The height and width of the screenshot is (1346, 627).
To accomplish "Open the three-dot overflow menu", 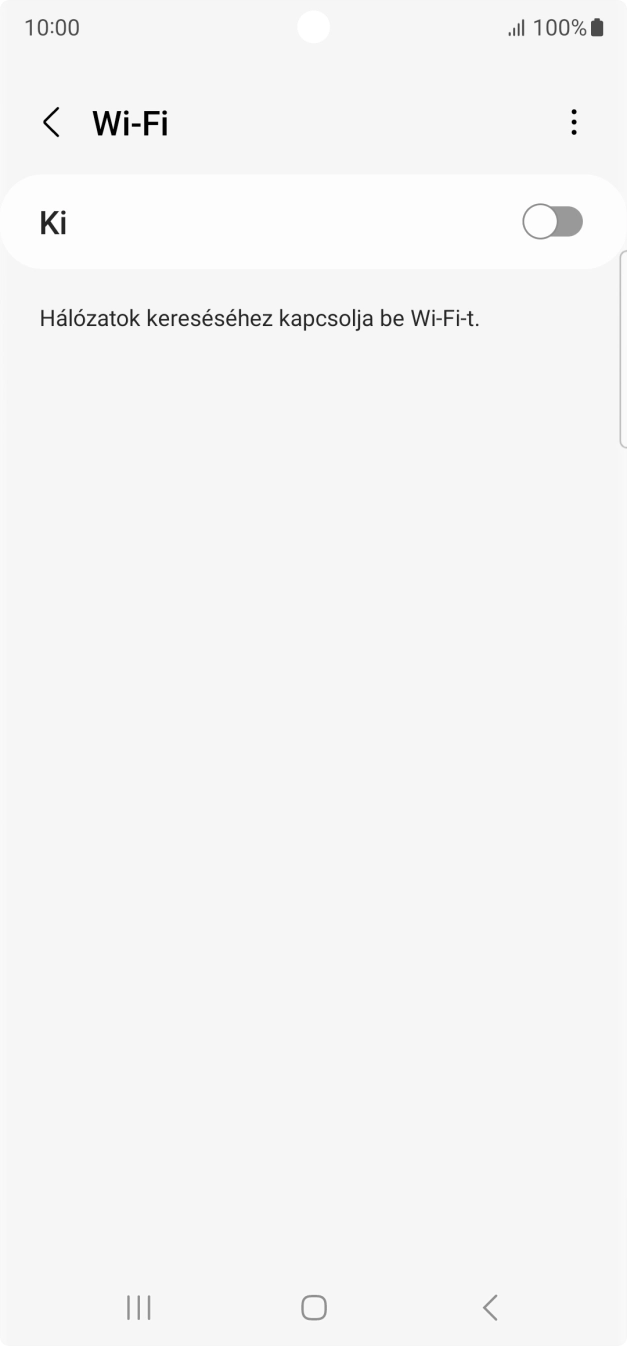I will click(573, 123).
